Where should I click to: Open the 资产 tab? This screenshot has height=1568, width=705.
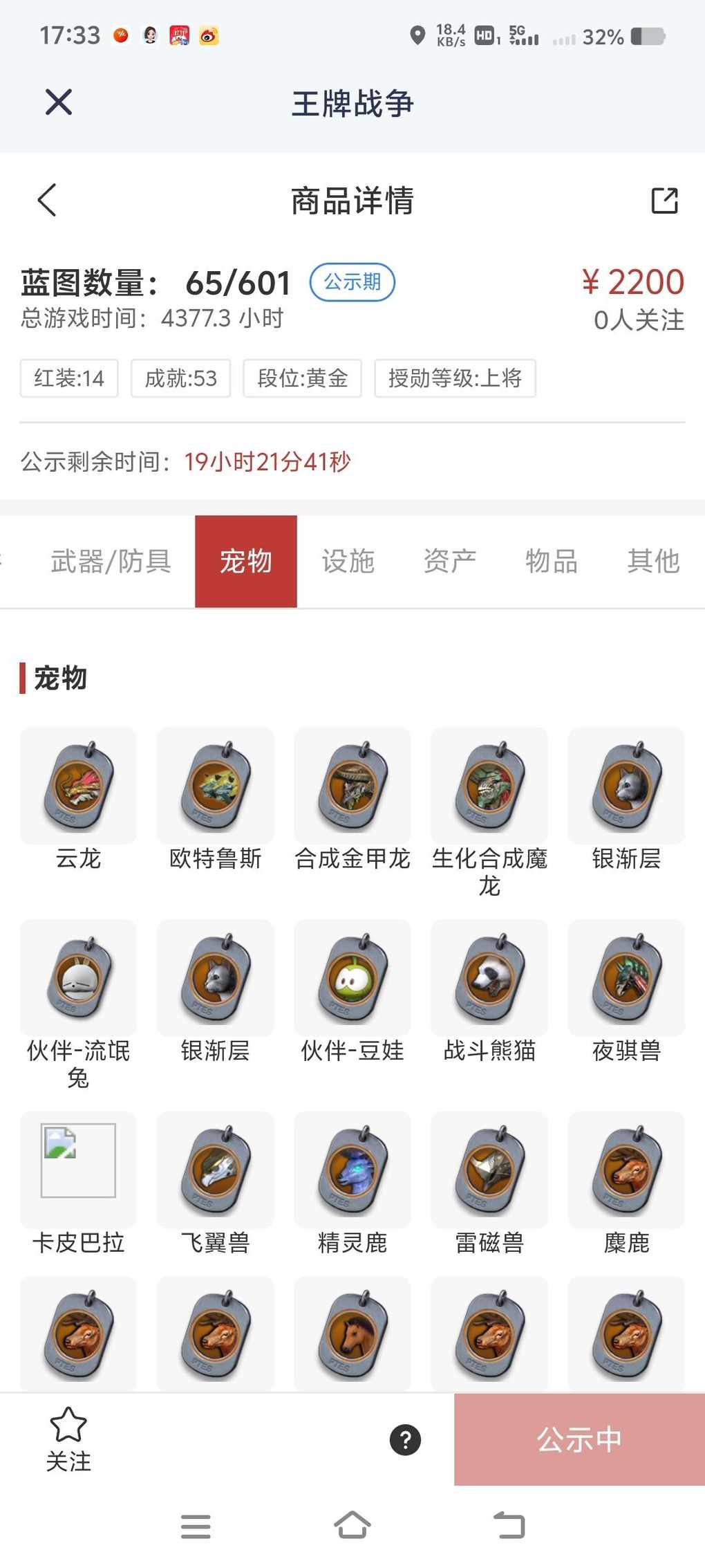click(x=449, y=561)
